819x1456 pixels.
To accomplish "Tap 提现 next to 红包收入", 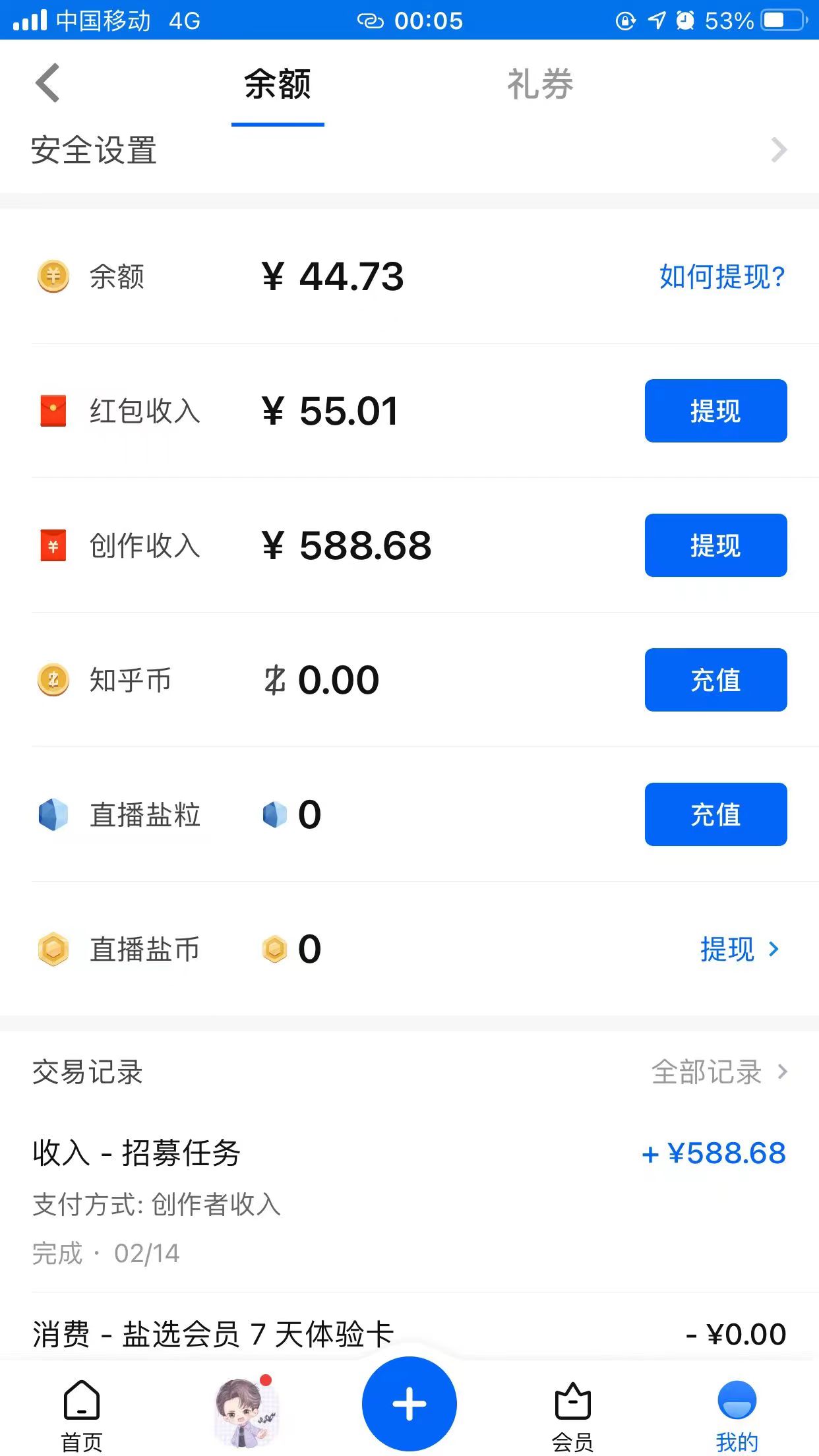I will click(x=715, y=410).
